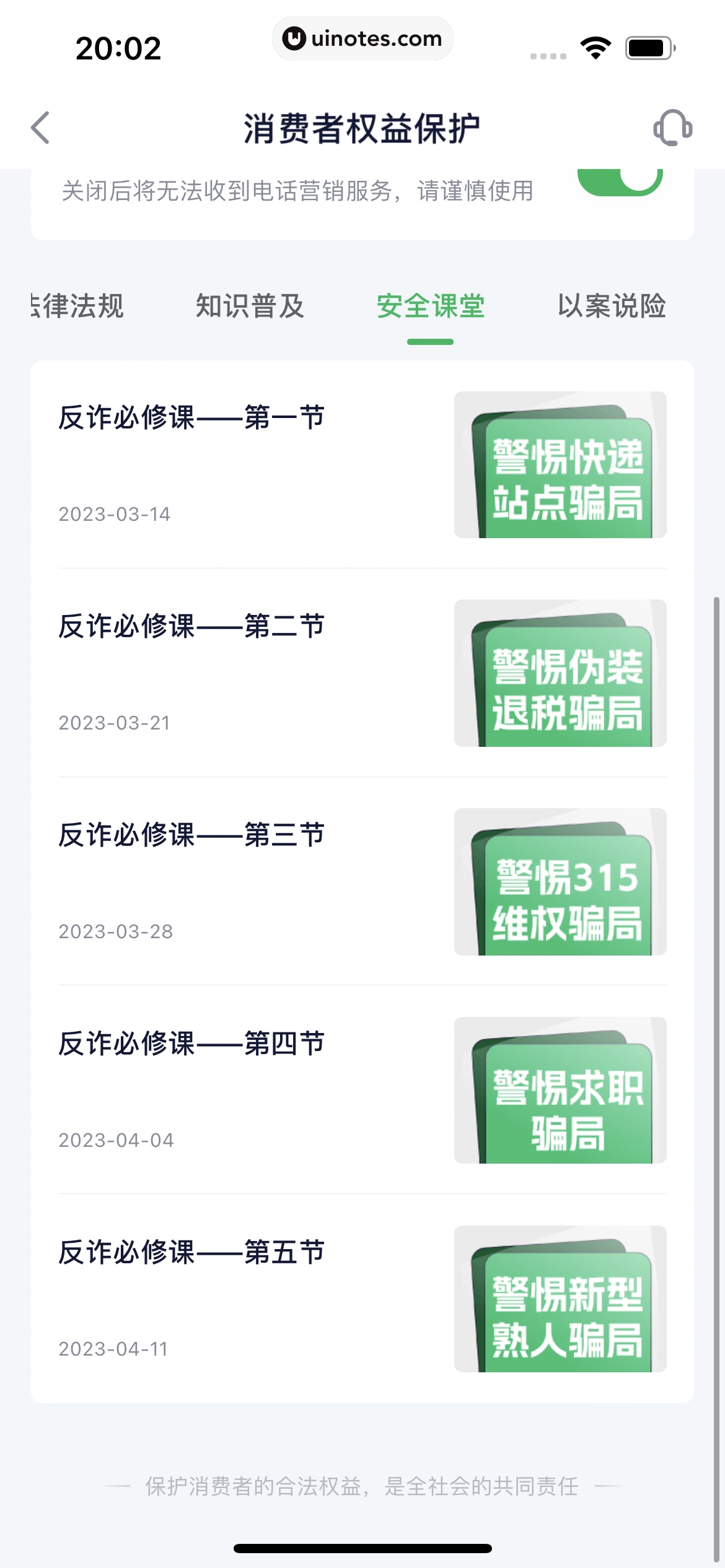
Task: Tap the green underline indicator below 安全课堂
Action: click(430, 339)
